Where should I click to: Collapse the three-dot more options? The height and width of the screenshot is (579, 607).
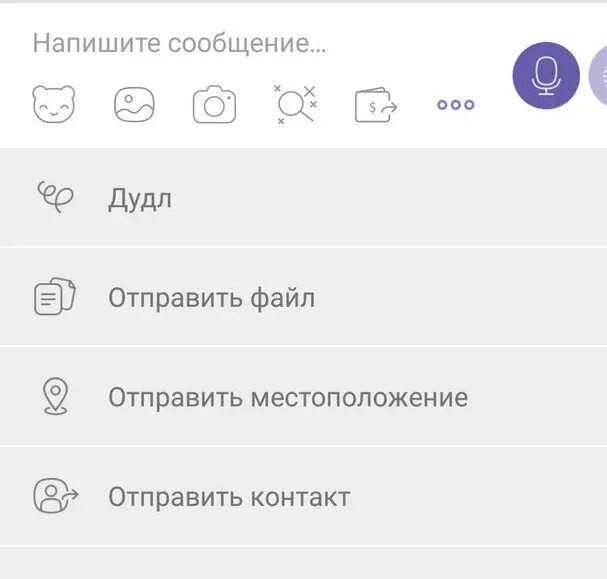pyautogui.click(x=455, y=104)
